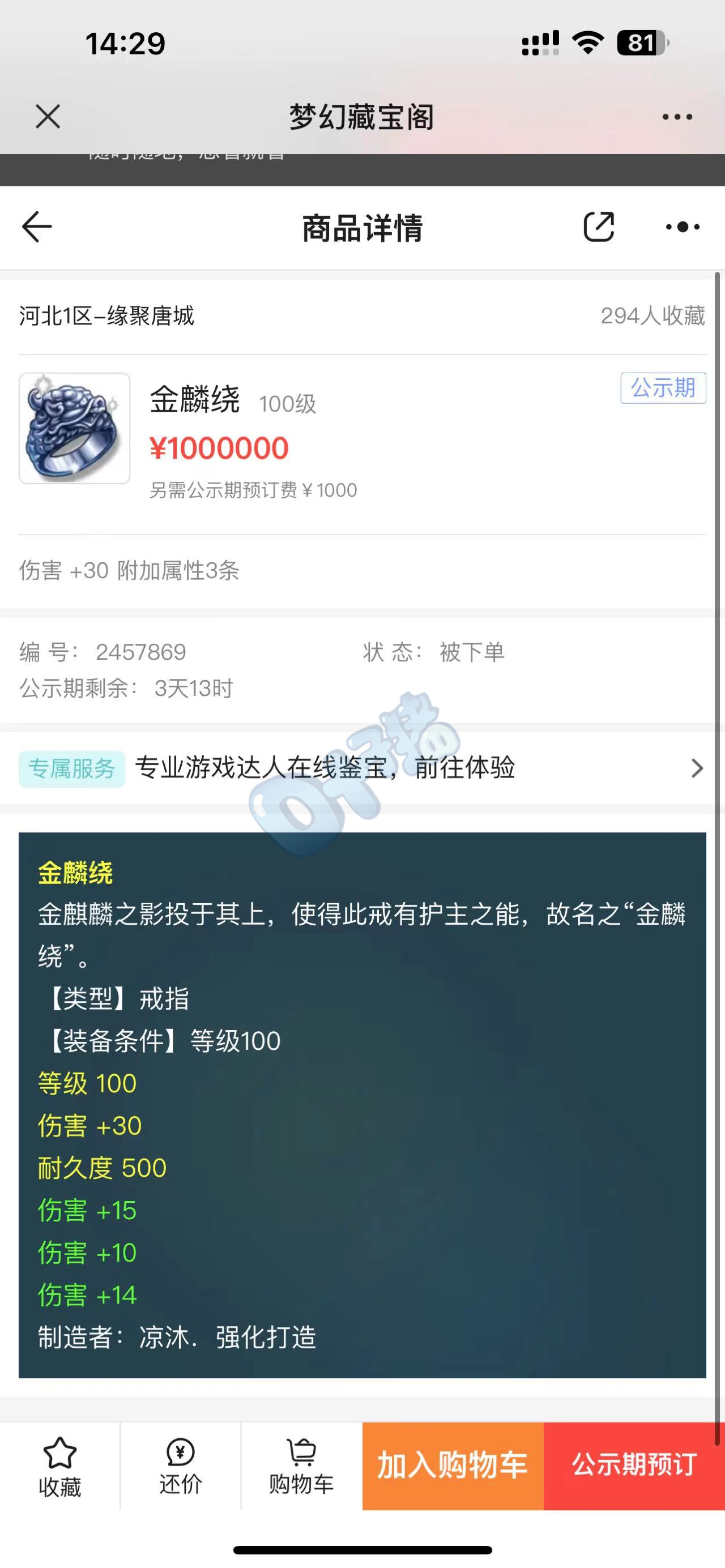Reserve item via 公示期预订
Image resolution: width=725 pixels, height=1568 pixels.
coord(634,1466)
